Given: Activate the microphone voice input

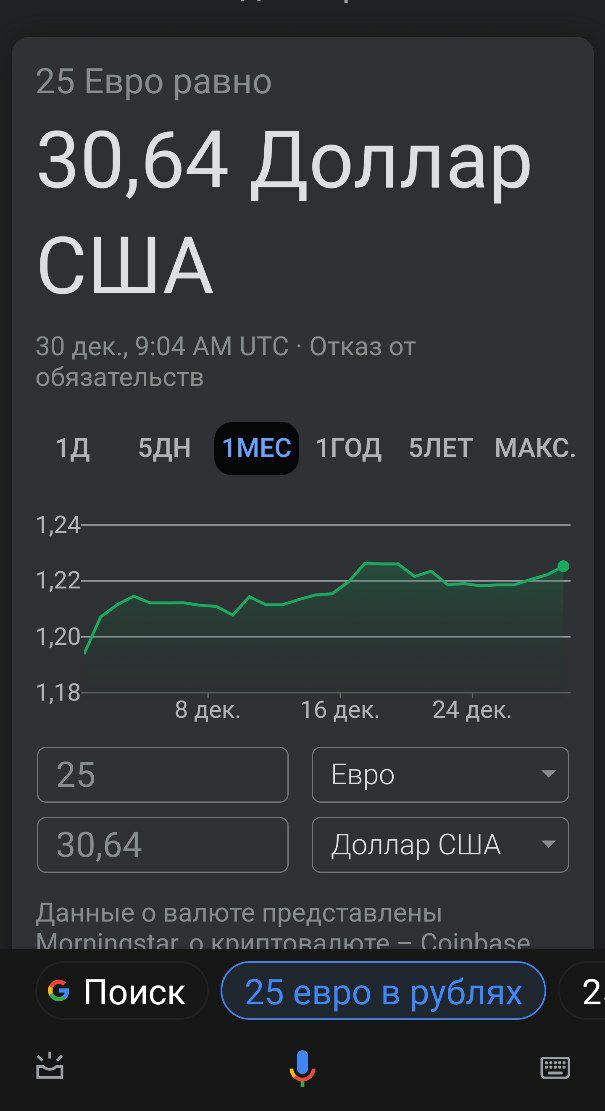Looking at the screenshot, I should [x=302, y=1067].
